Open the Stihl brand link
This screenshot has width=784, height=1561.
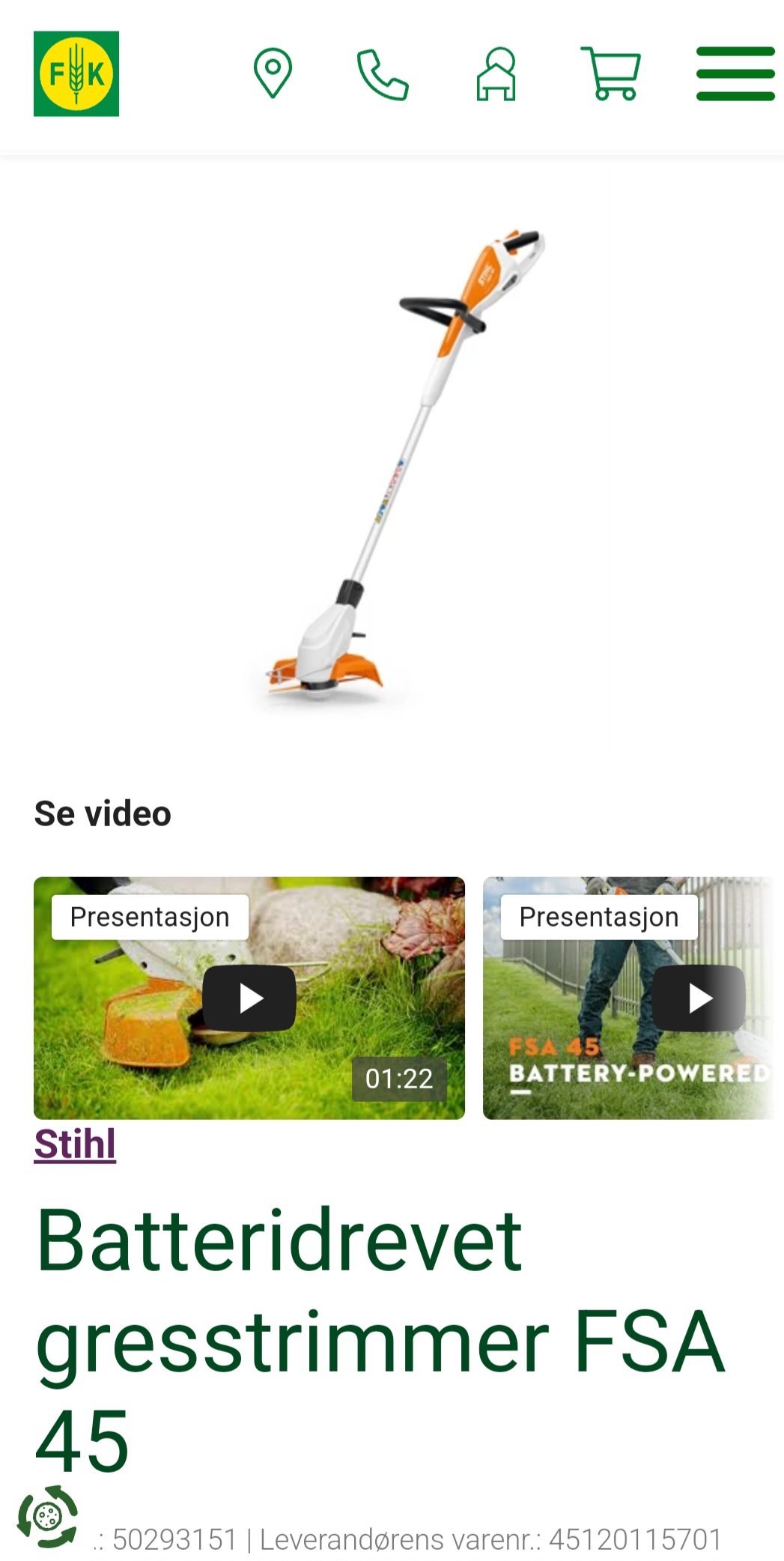(75, 1144)
